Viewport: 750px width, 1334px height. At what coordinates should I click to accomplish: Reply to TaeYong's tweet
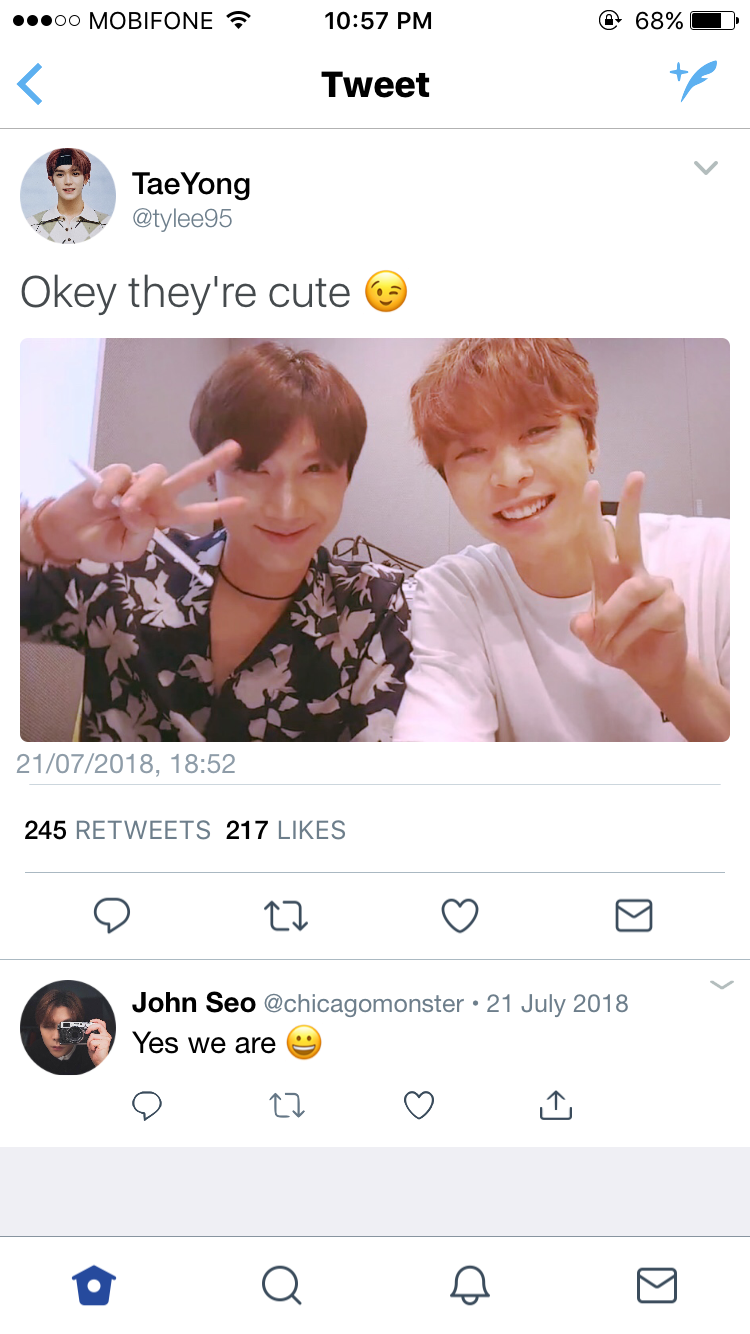click(x=112, y=915)
